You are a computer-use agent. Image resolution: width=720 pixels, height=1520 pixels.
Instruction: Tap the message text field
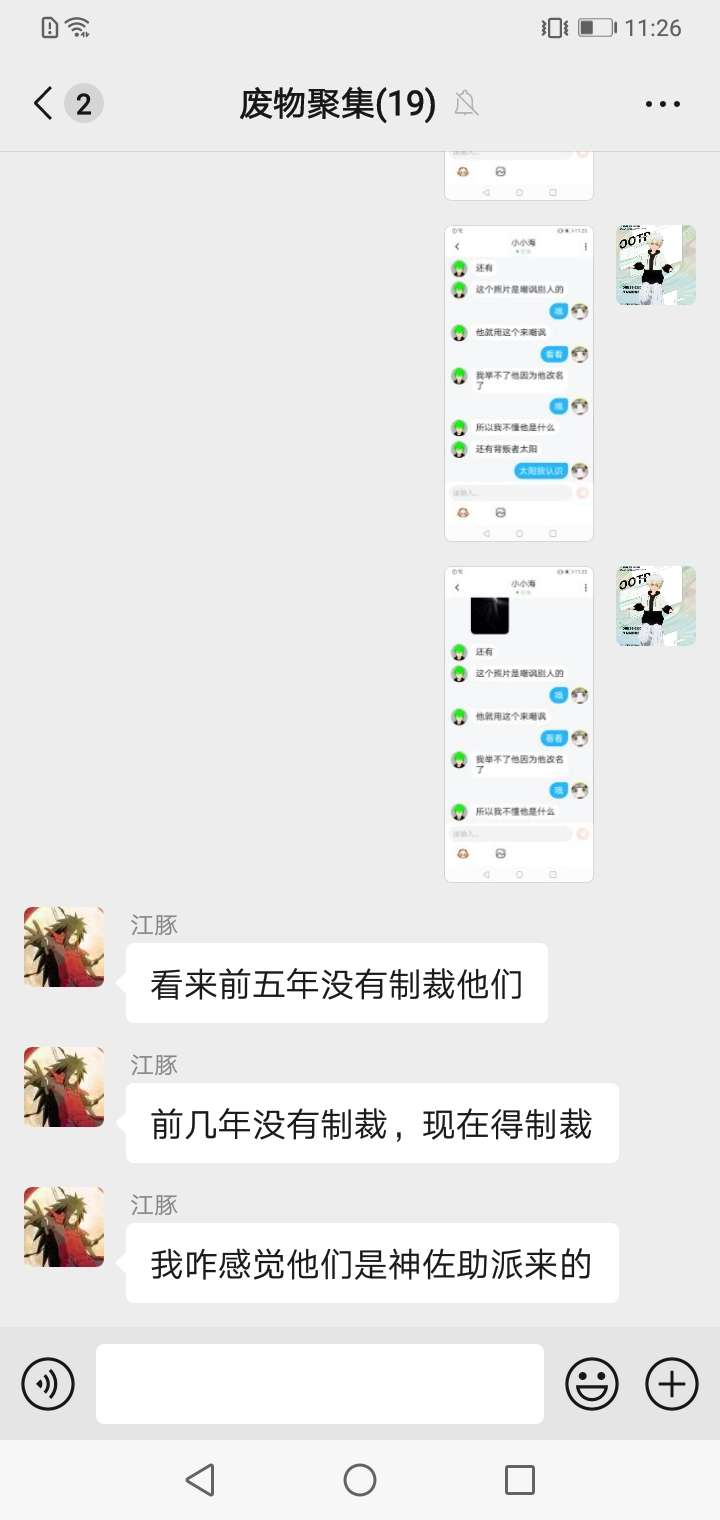click(x=320, y=1384)
